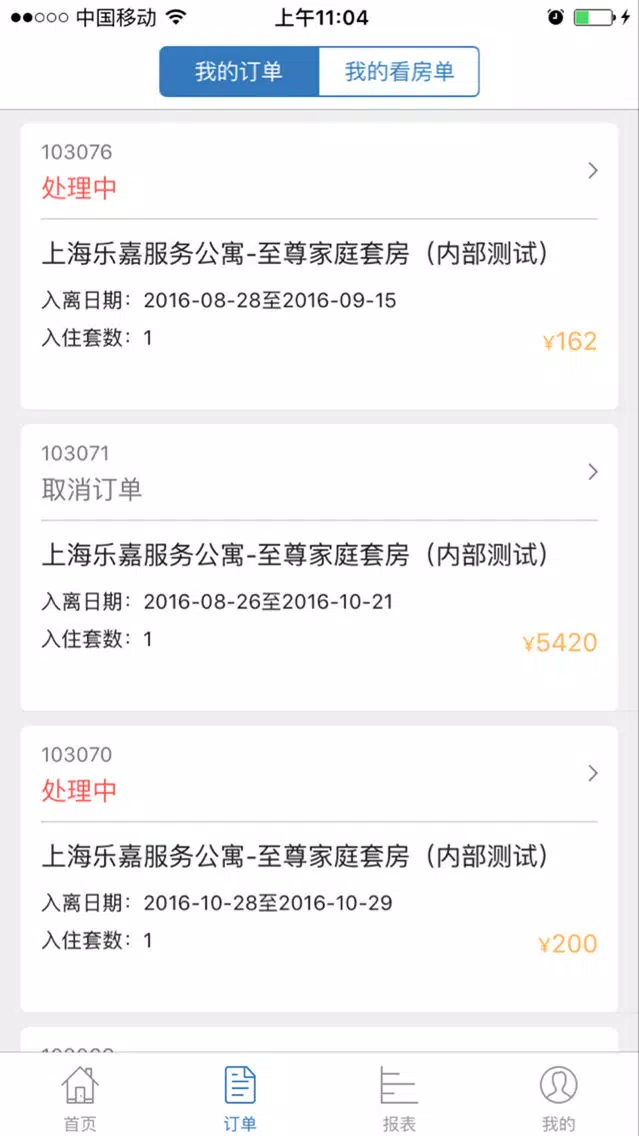Viewport: 639px width, 1136px height.
Task: Open order 103070 card
Action: [319, 869]
